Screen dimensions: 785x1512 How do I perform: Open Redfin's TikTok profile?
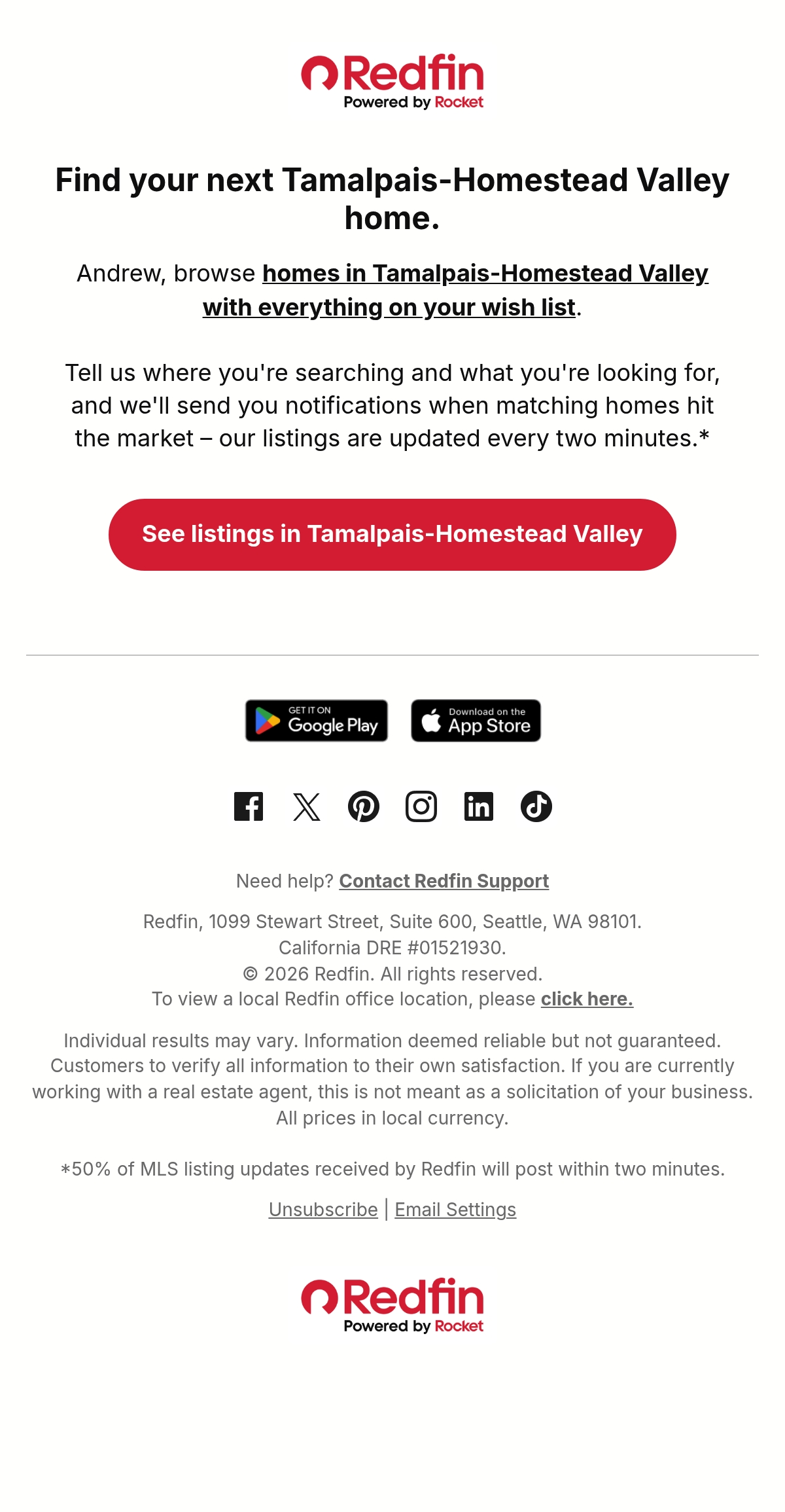536,806
